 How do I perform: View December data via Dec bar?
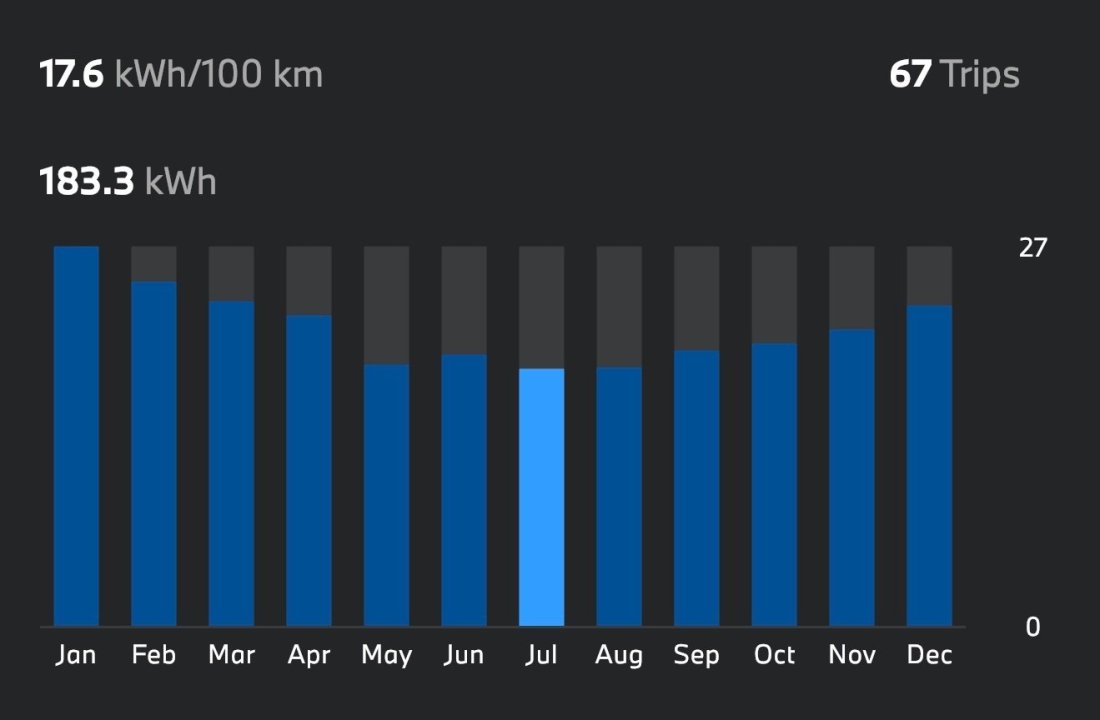pos(929,466)
